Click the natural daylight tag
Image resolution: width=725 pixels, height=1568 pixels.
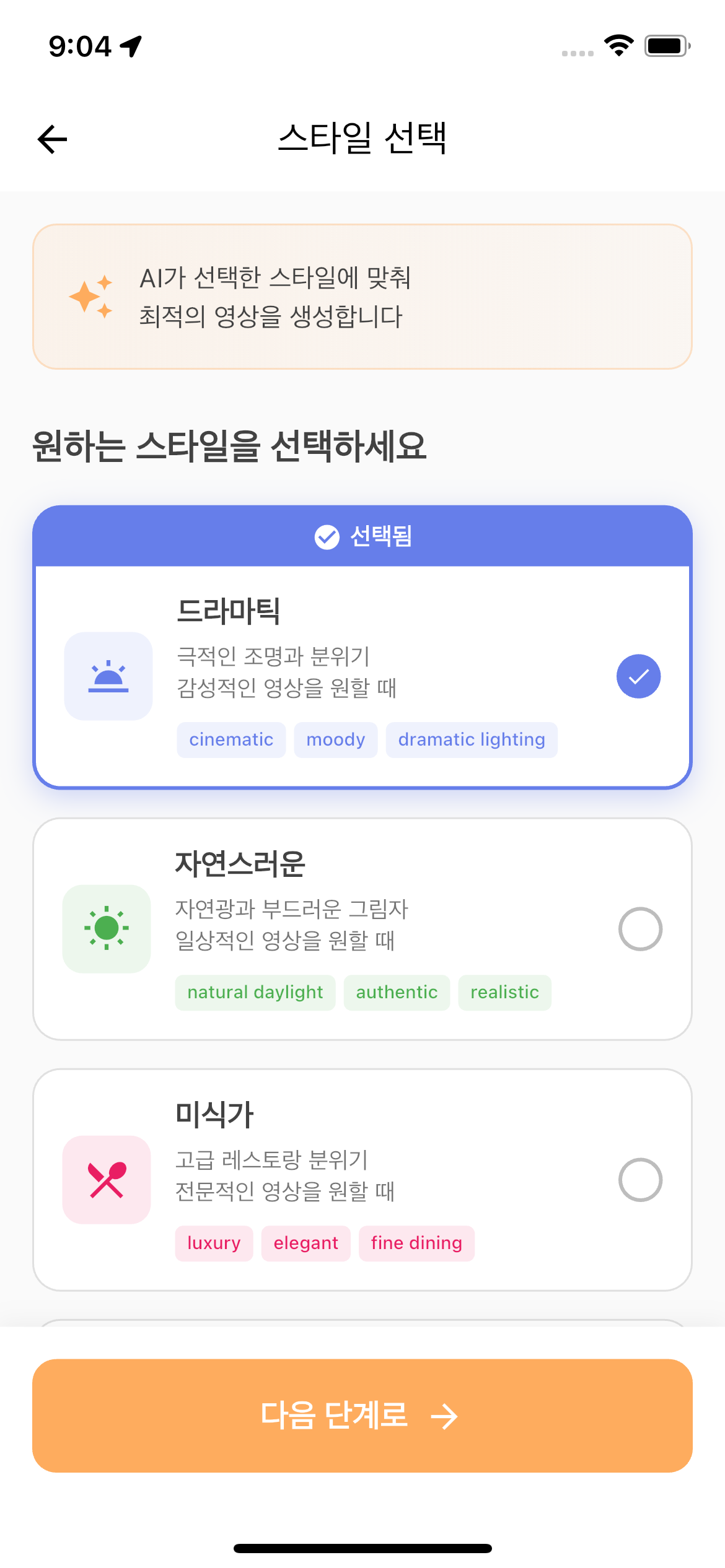click(x=255, y=992)
